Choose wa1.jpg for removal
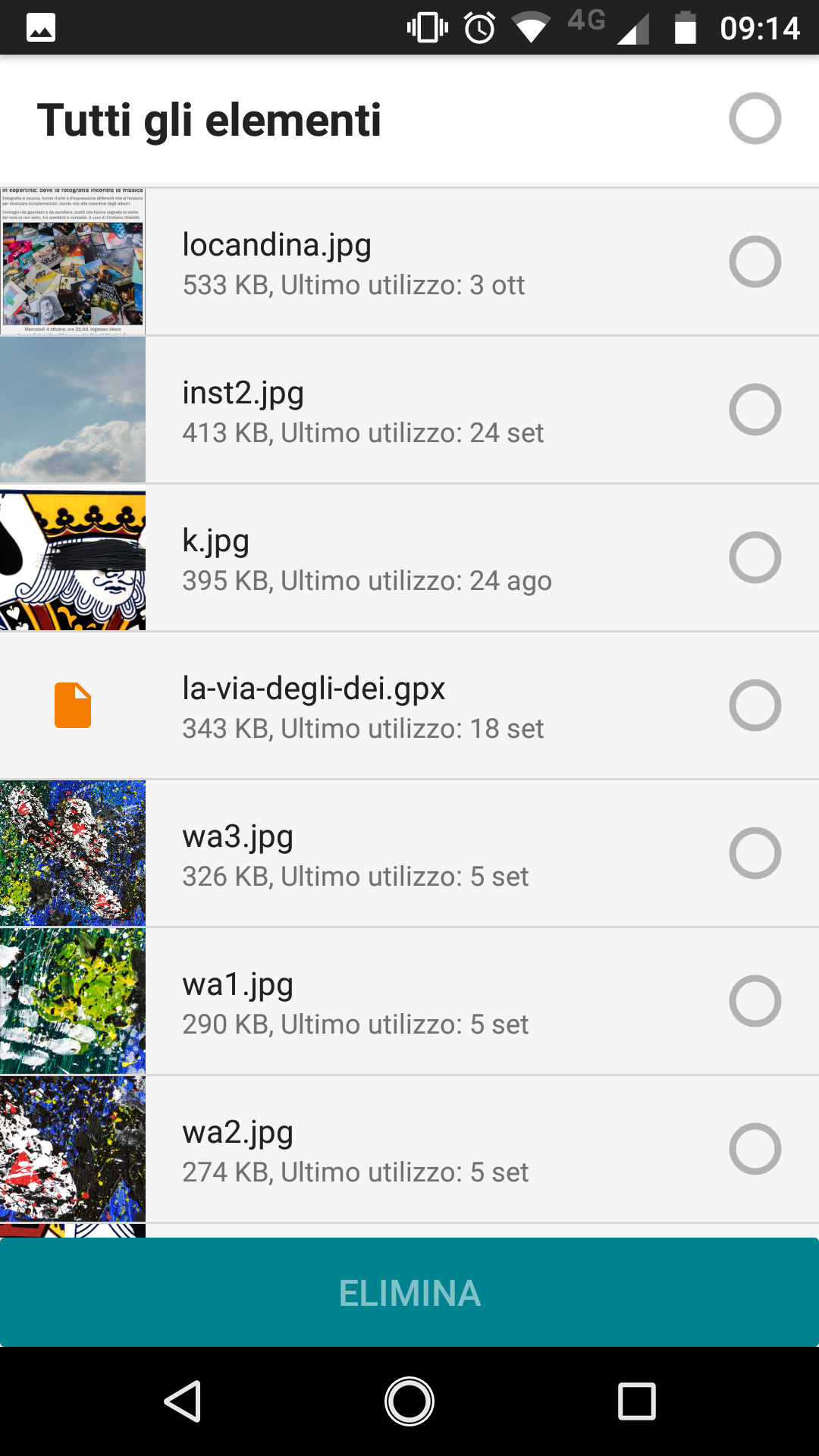The image size is (819, 1456). click(x=755, y=1001)
